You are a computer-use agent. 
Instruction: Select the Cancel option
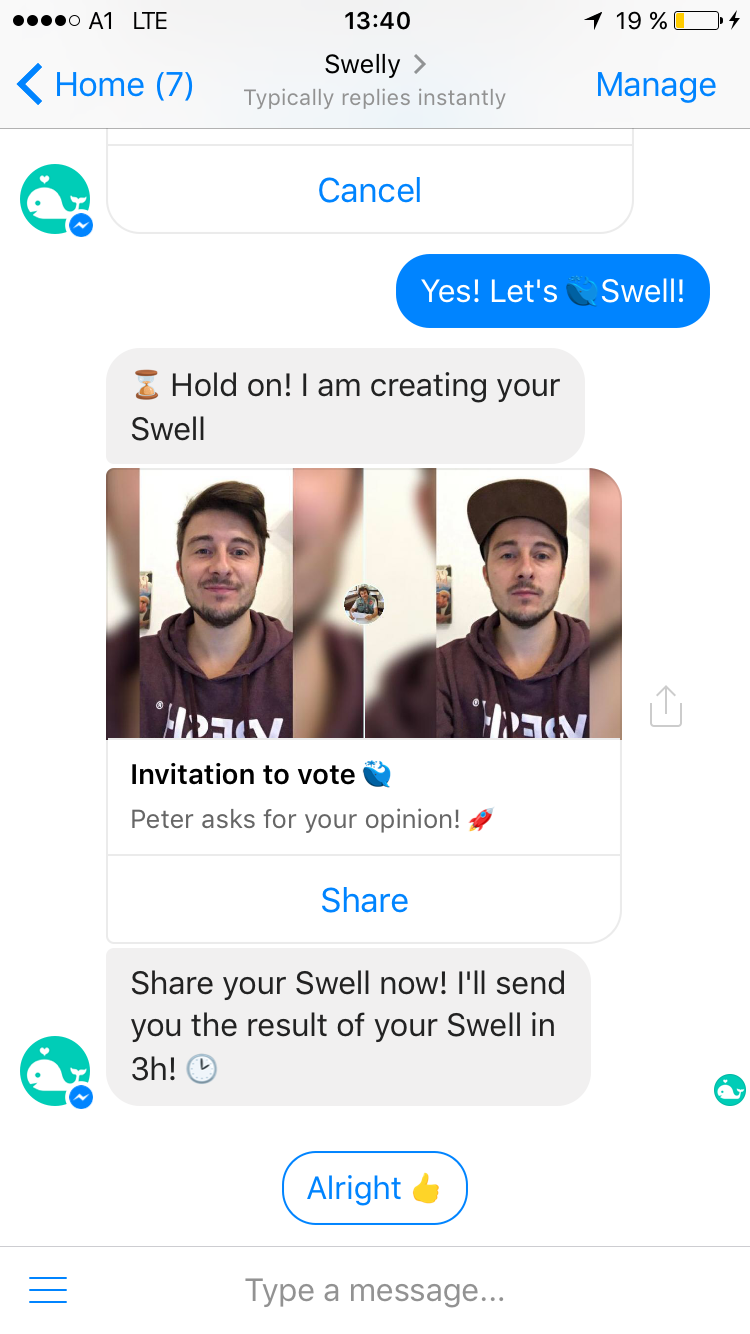(x=369, y=190)
